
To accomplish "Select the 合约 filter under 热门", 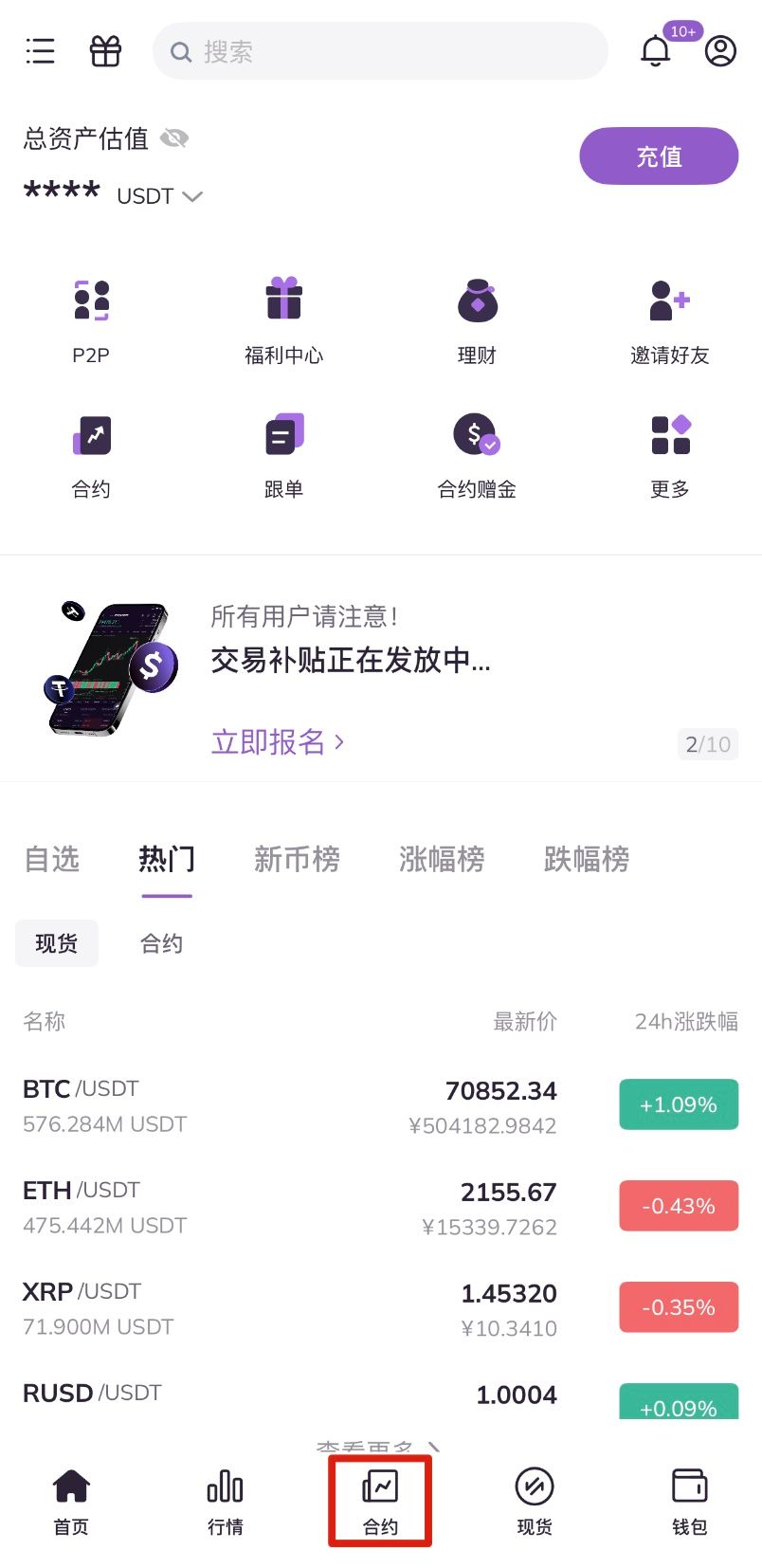I will coord(161,943).
